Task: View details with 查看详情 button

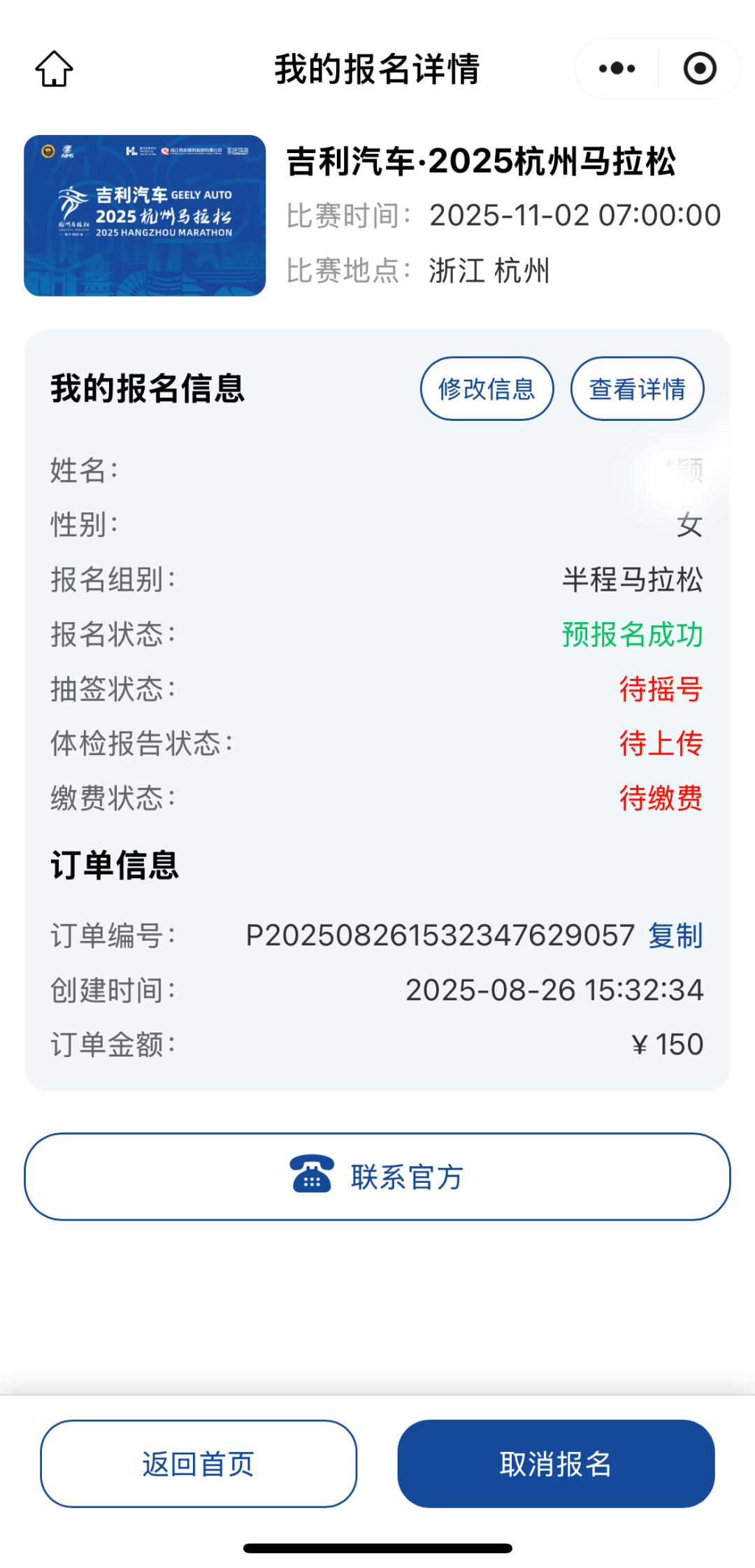Action: point(637,389)
